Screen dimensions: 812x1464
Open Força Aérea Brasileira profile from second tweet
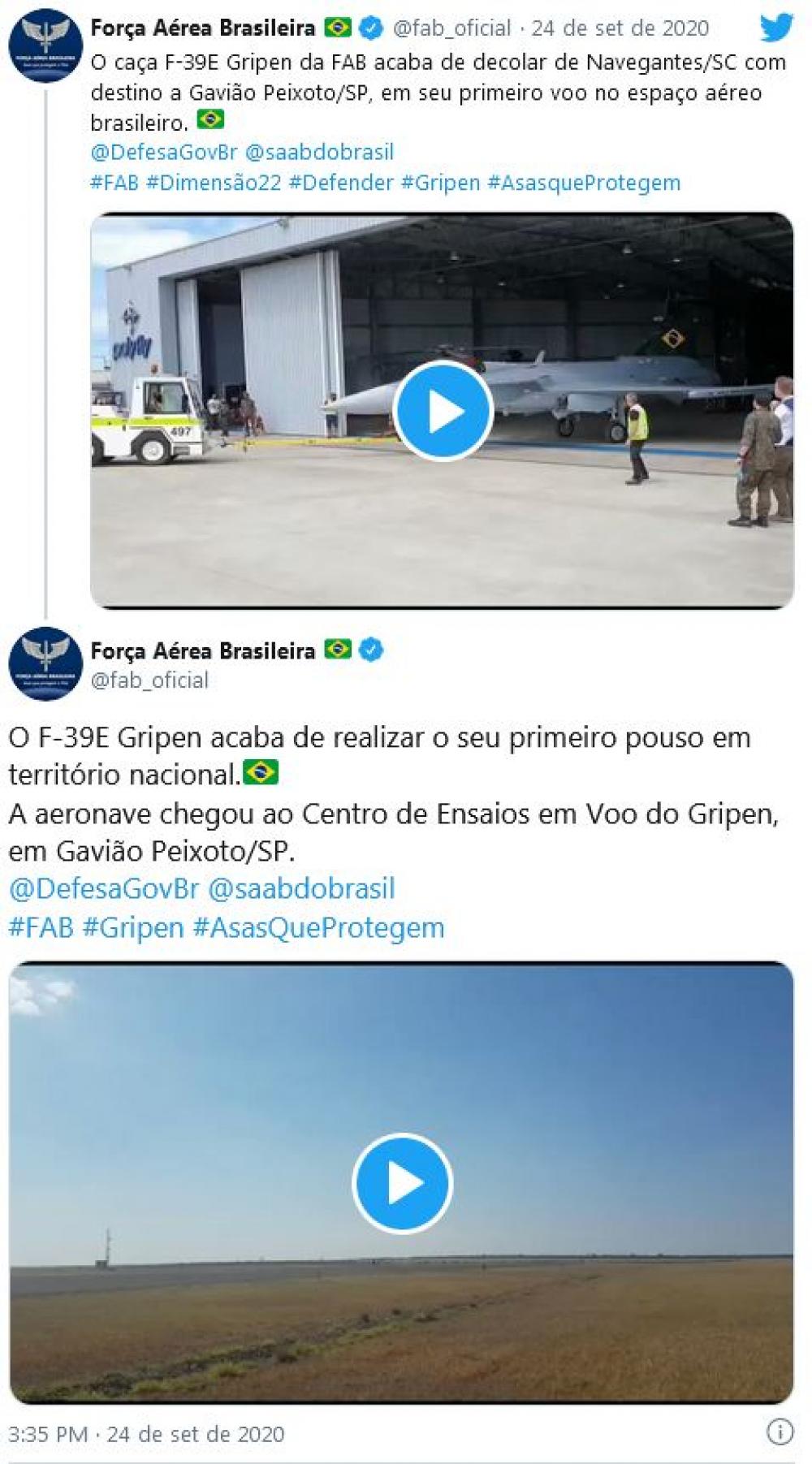[202, 650]
